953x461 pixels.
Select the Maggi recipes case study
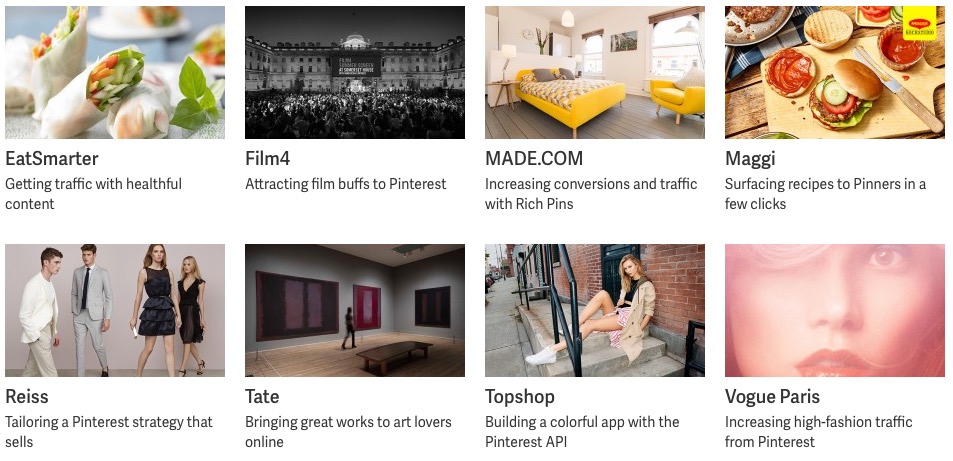[x=834, y=72]
